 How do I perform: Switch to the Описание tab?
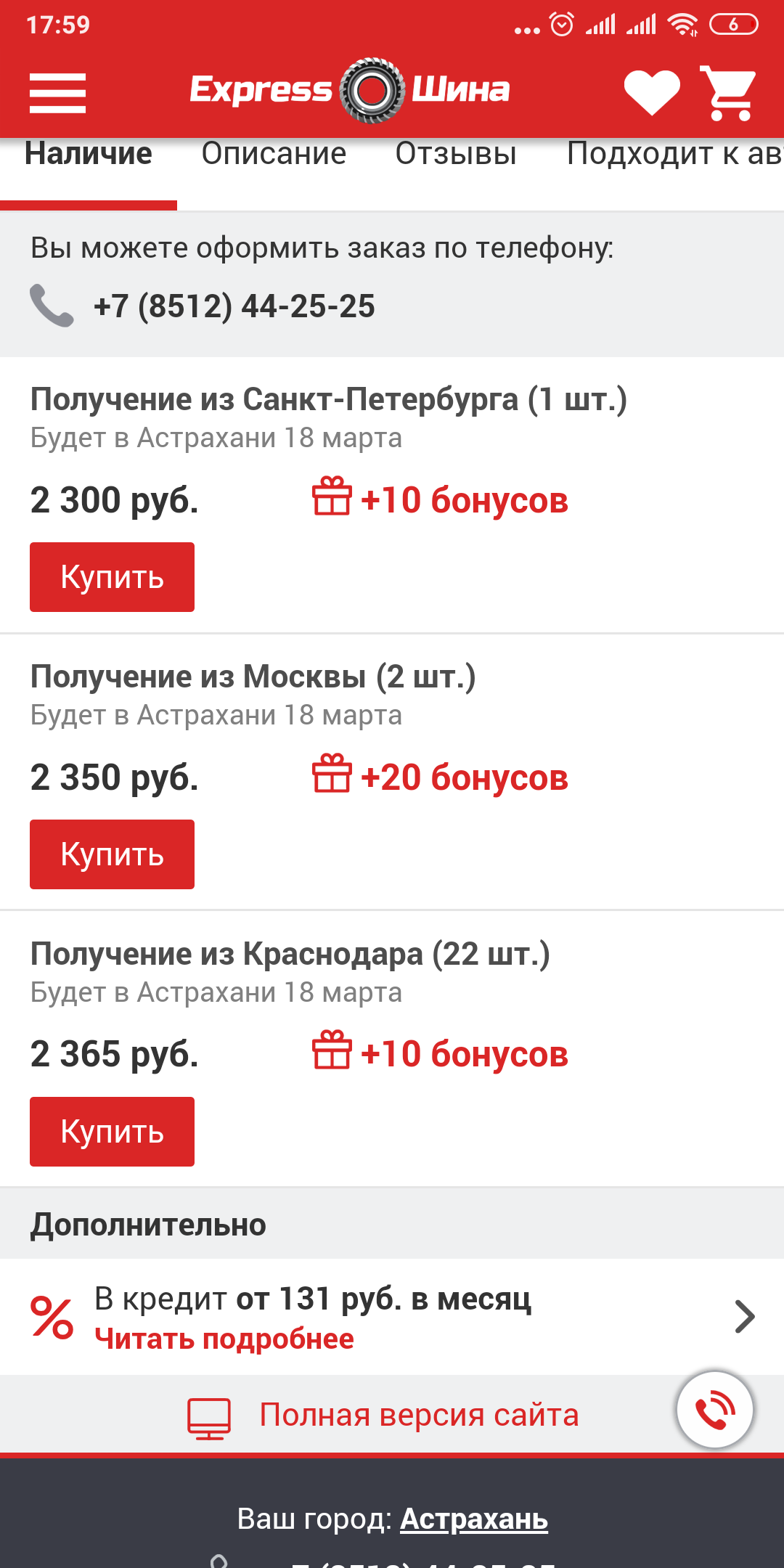point(274,154)
